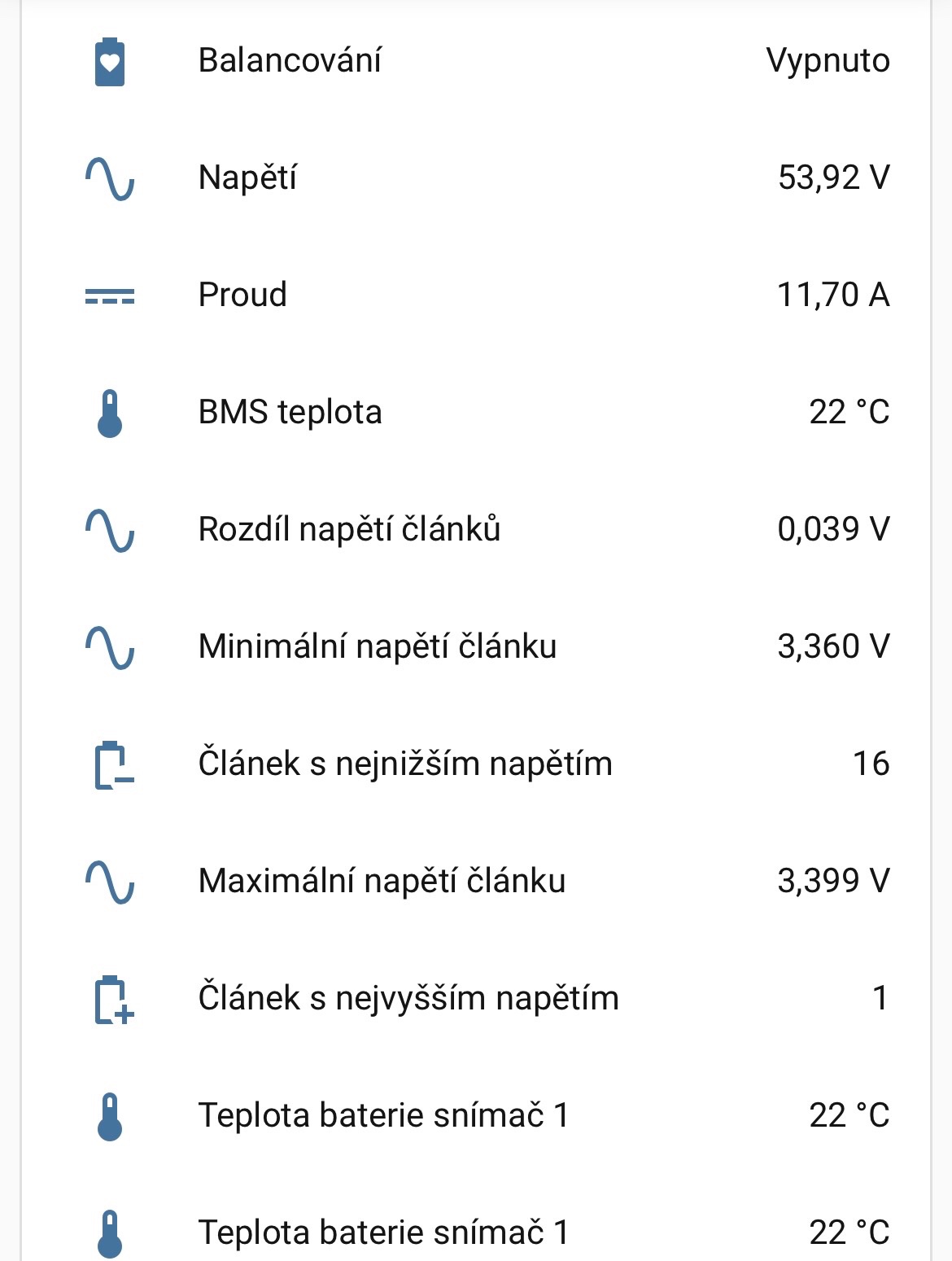
Task: Open the Balancování entity row
Action: coord(290,61)
